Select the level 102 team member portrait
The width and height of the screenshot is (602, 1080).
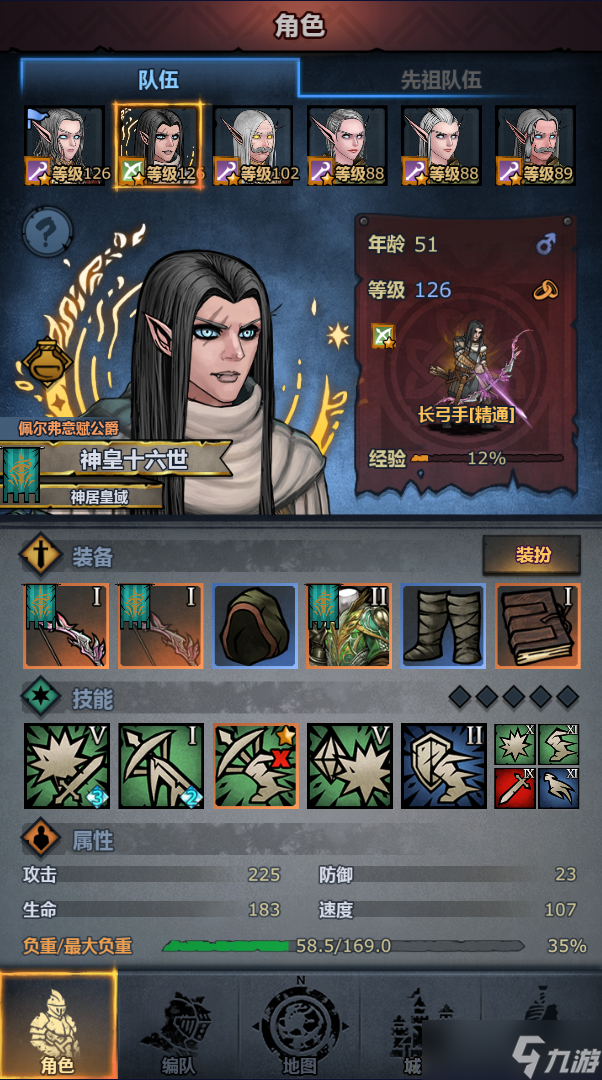[x=253, y=147]
